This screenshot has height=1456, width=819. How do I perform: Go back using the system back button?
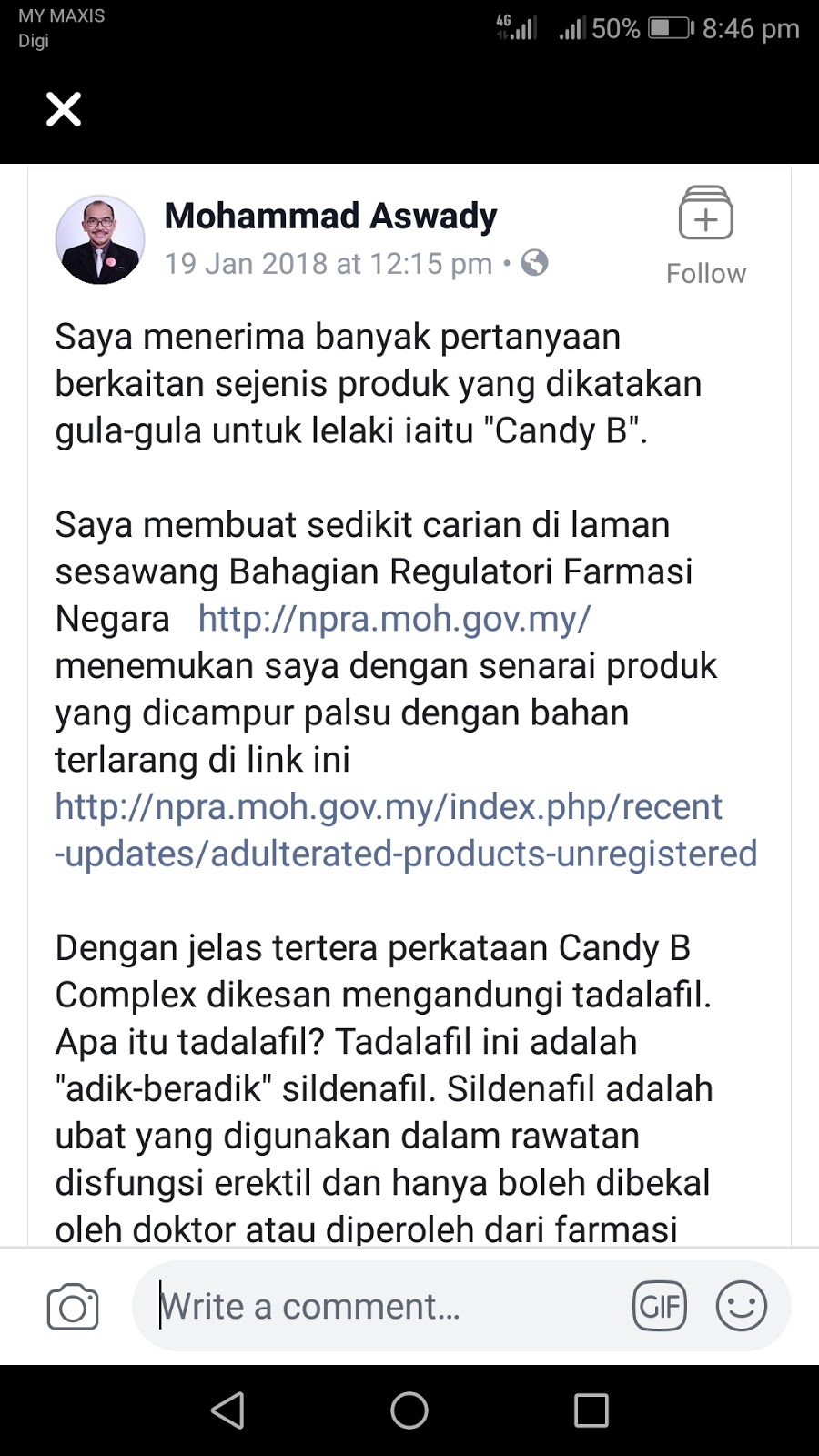click(227, 1410)
